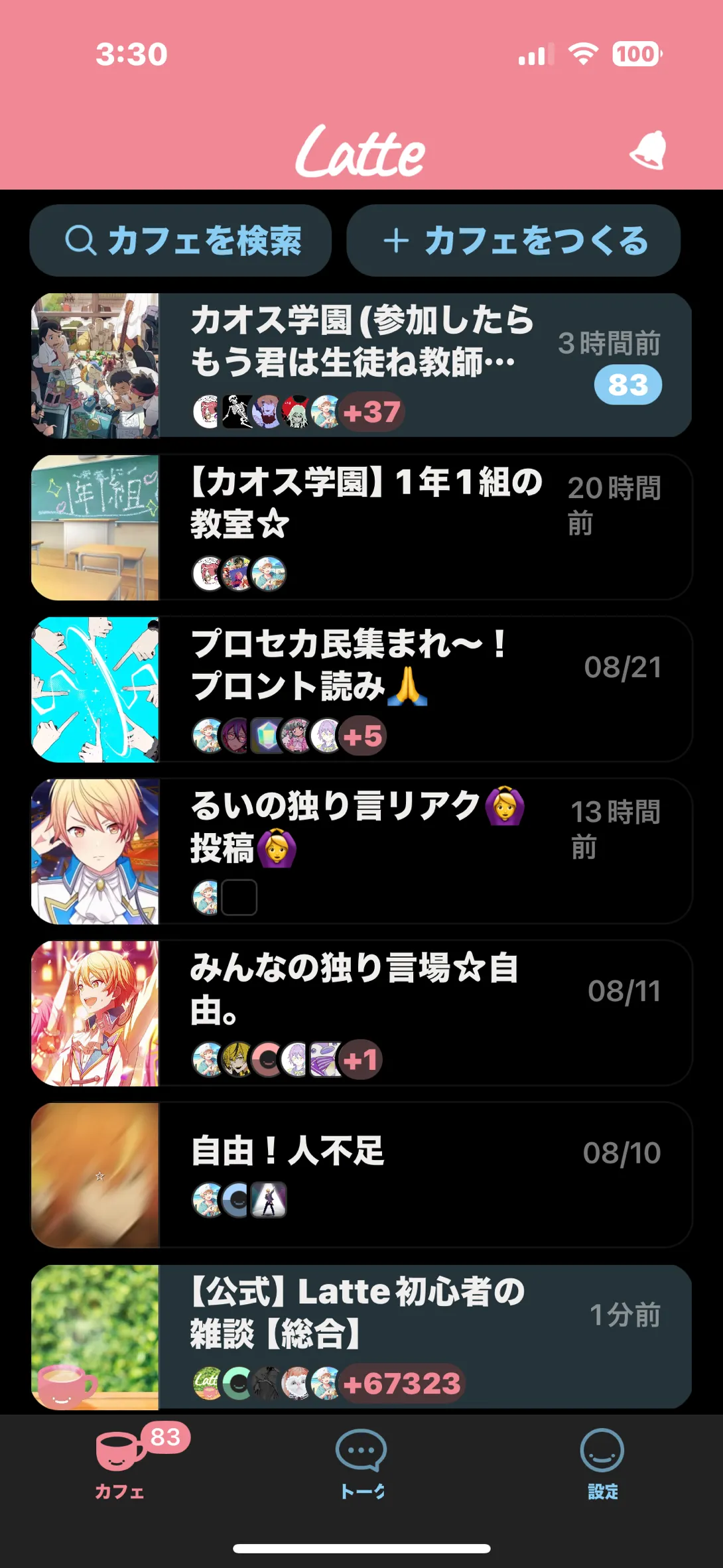Viewport: 723px width, 1568px height.
Task: Open the 【カオス学園】1年1組の教室☆ cafe
Action: 361,527
